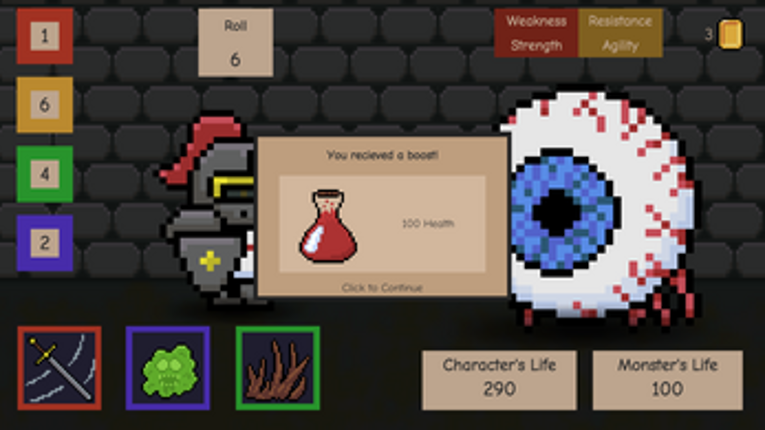
Task: Select the sword attack ability
Action: pos(59,368)
